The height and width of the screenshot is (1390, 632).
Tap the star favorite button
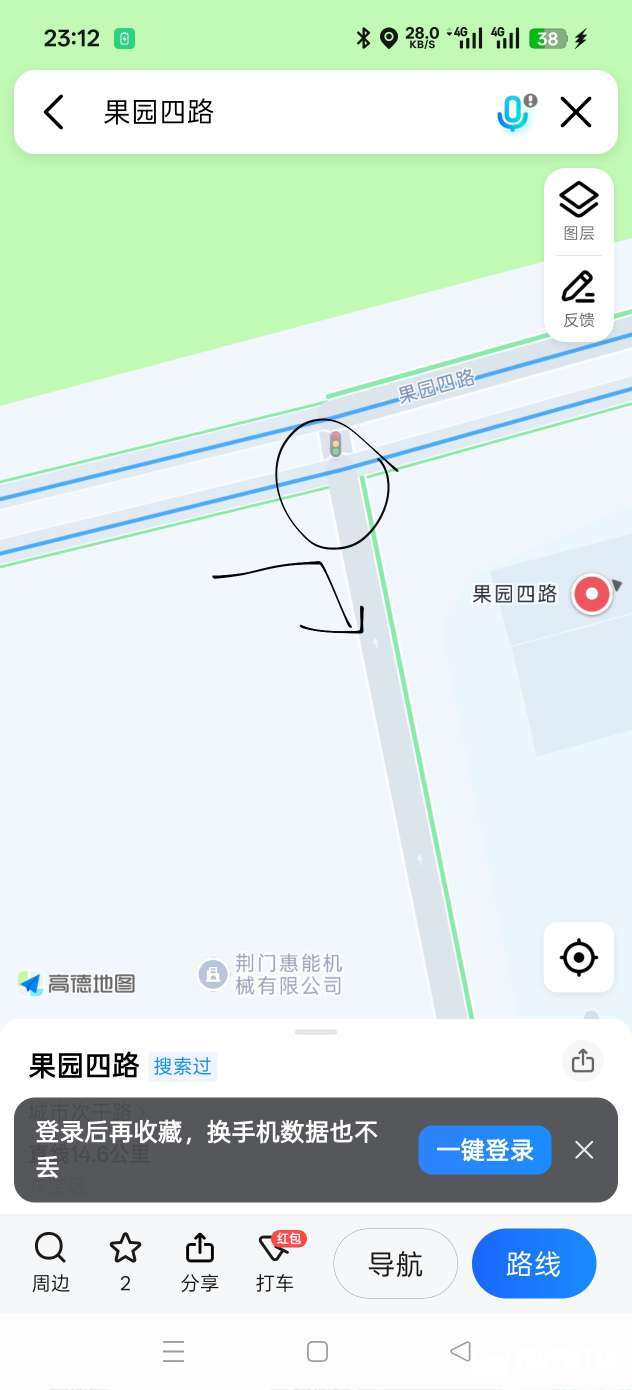(125, 1262)
